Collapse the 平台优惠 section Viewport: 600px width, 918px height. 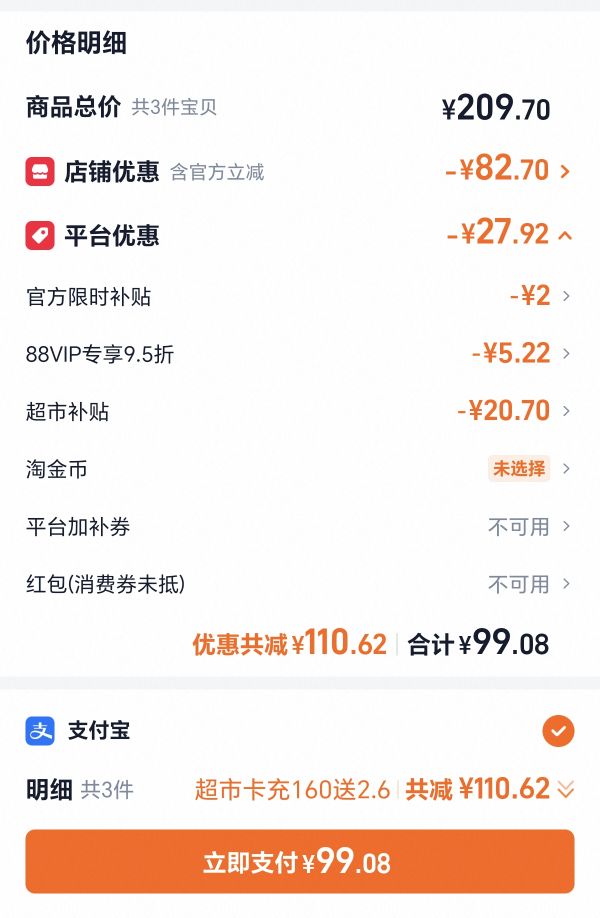click(x=300, y=235)
